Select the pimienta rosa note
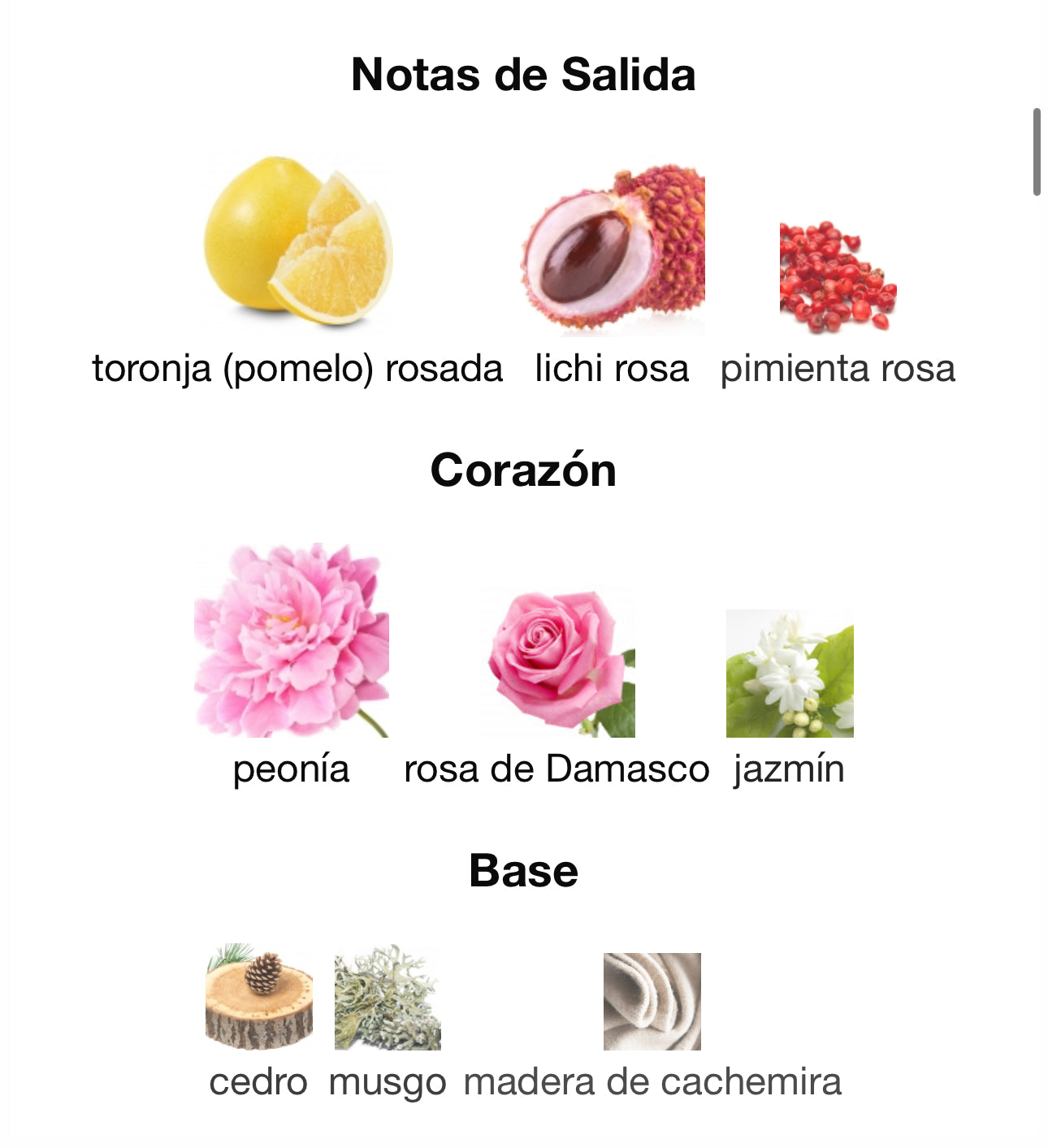This screenshot has width=1048, height=1148. 837,276
